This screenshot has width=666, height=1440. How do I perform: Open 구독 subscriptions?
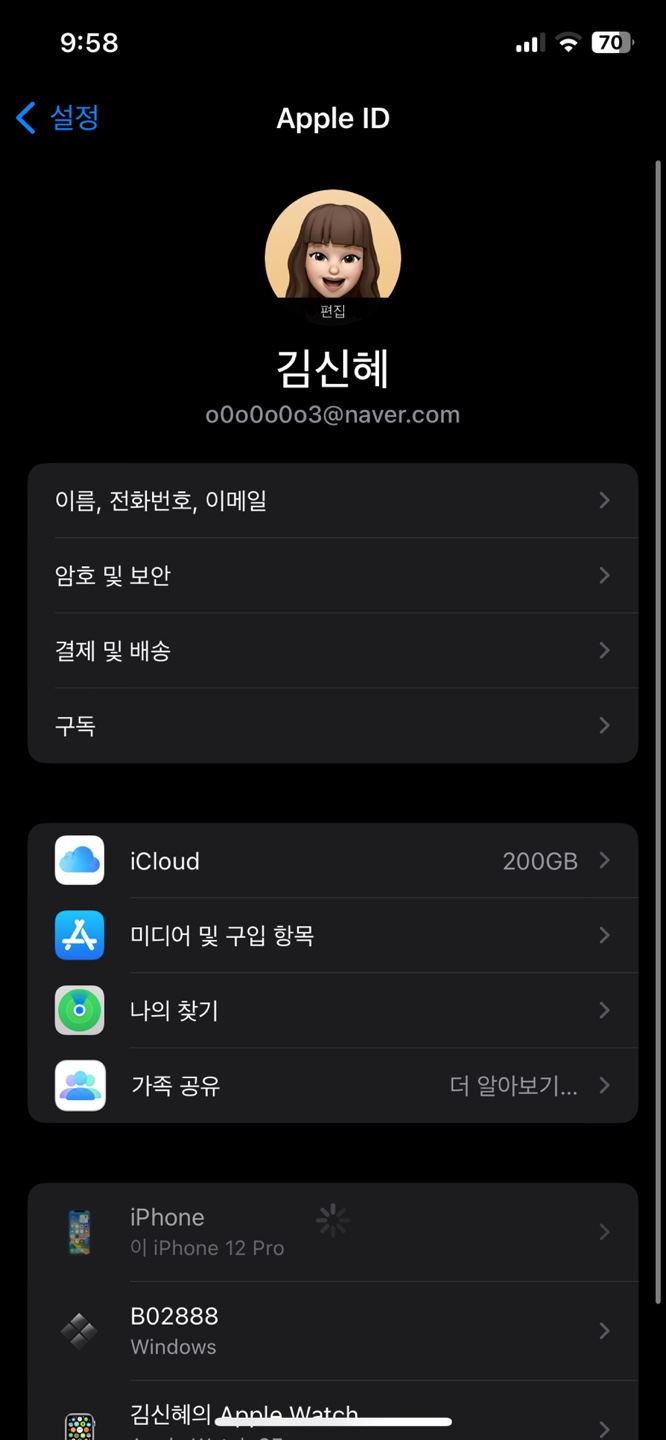coord(333,725)
